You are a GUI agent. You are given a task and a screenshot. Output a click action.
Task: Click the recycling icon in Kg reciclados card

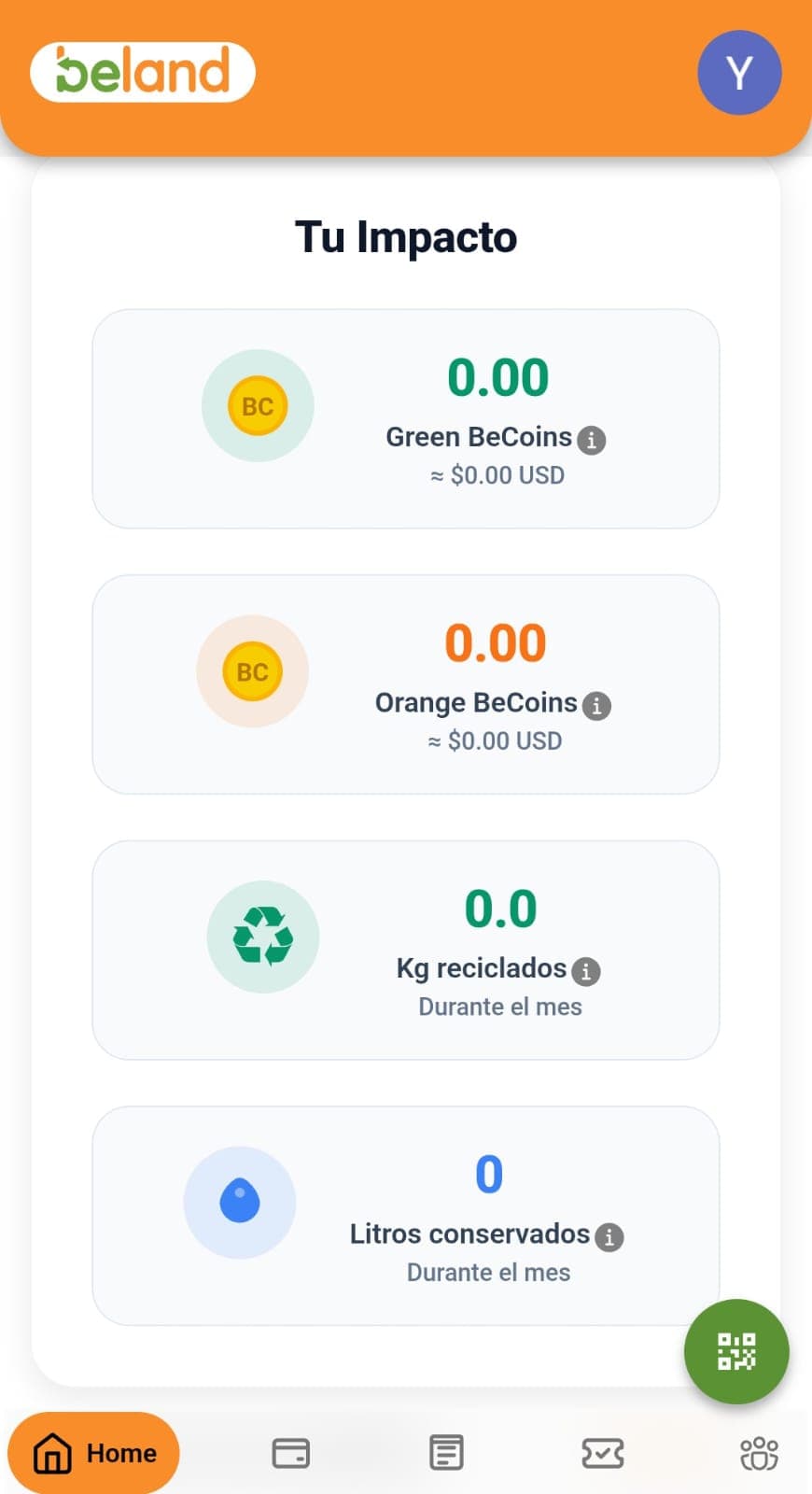tap(262, 937)
